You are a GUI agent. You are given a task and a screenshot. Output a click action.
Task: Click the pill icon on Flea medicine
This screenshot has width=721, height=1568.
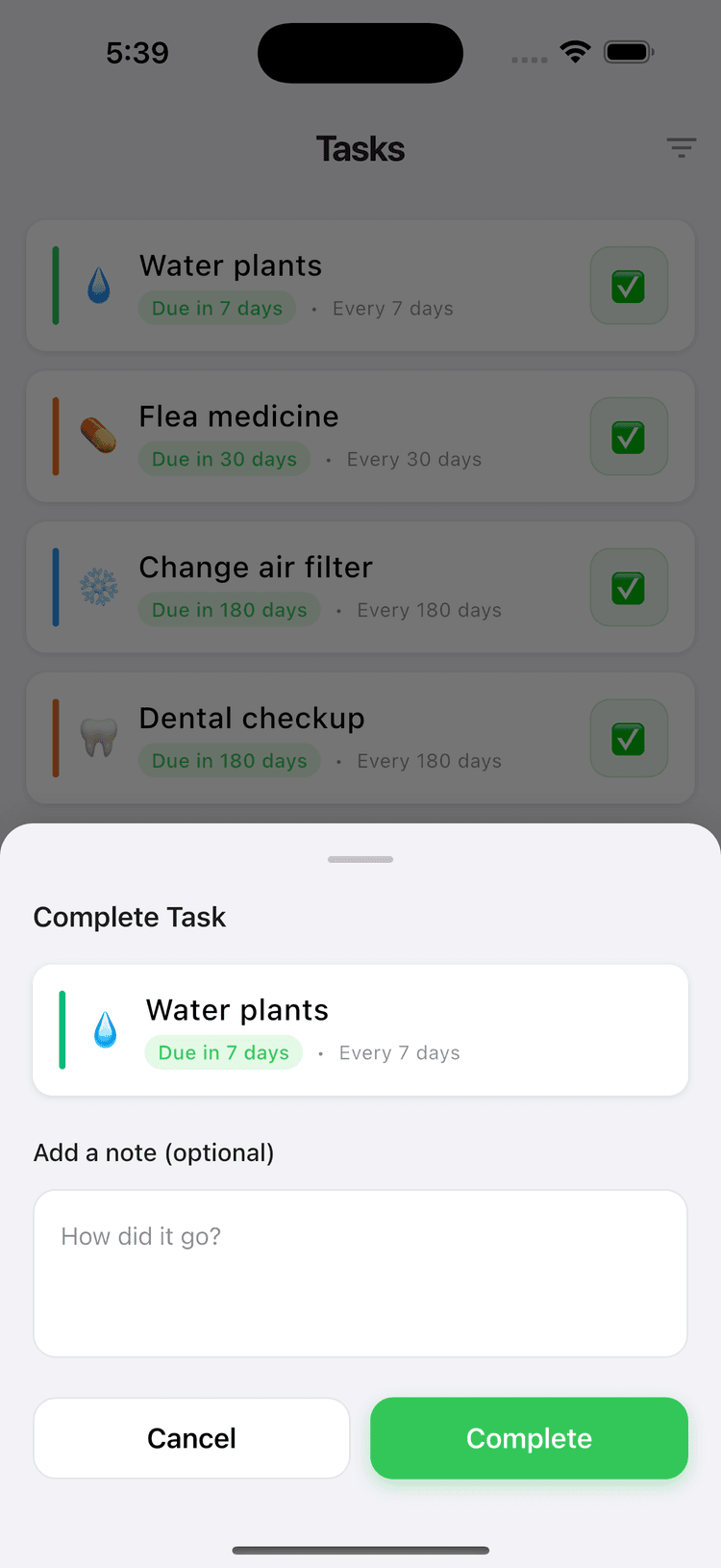click(x=99, y=435)
